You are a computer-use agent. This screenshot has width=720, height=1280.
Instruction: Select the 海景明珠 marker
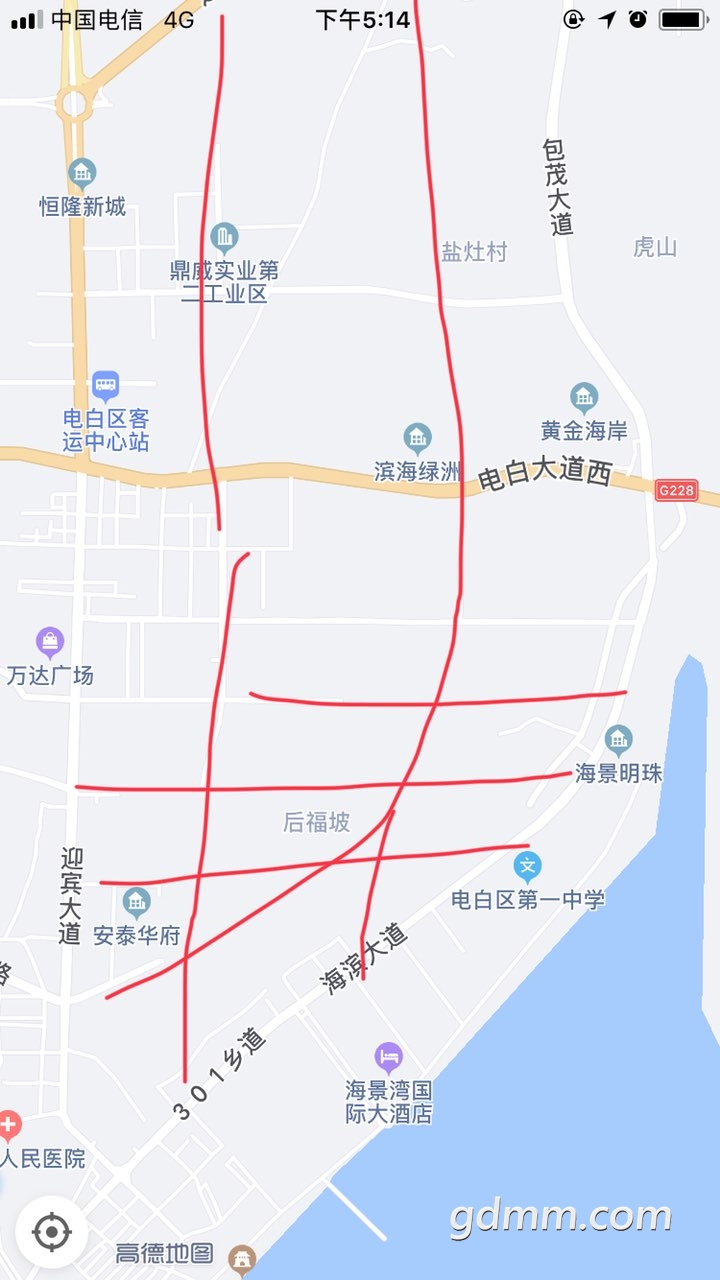(618, 740)
